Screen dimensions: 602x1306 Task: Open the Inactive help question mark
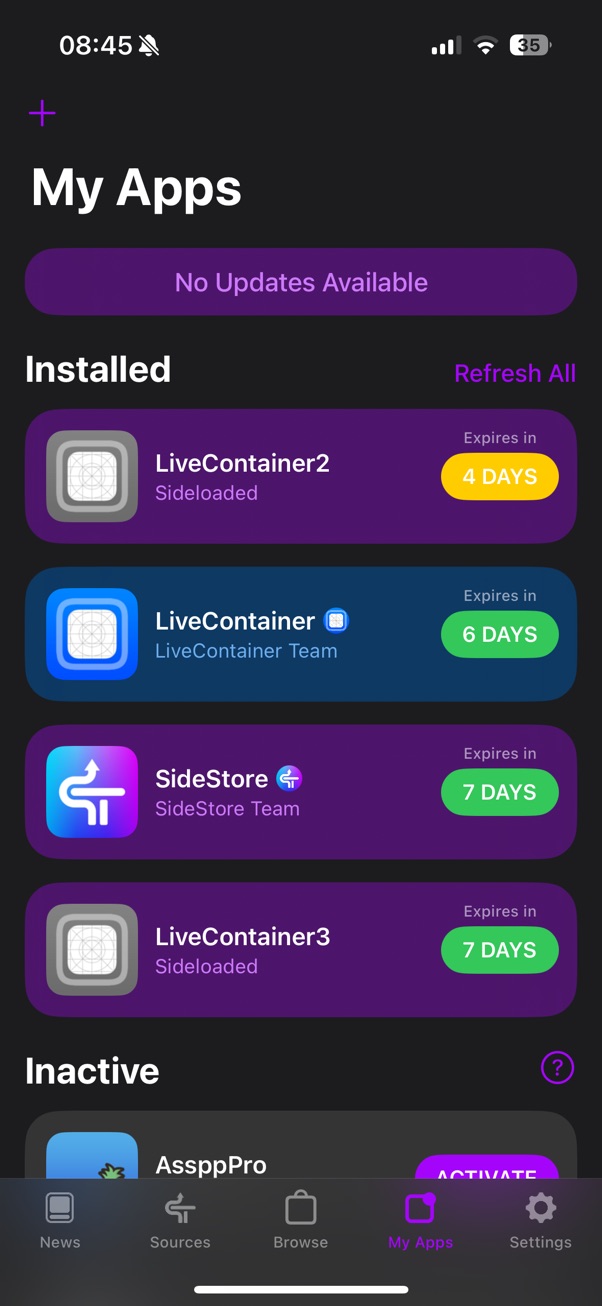557,1068
